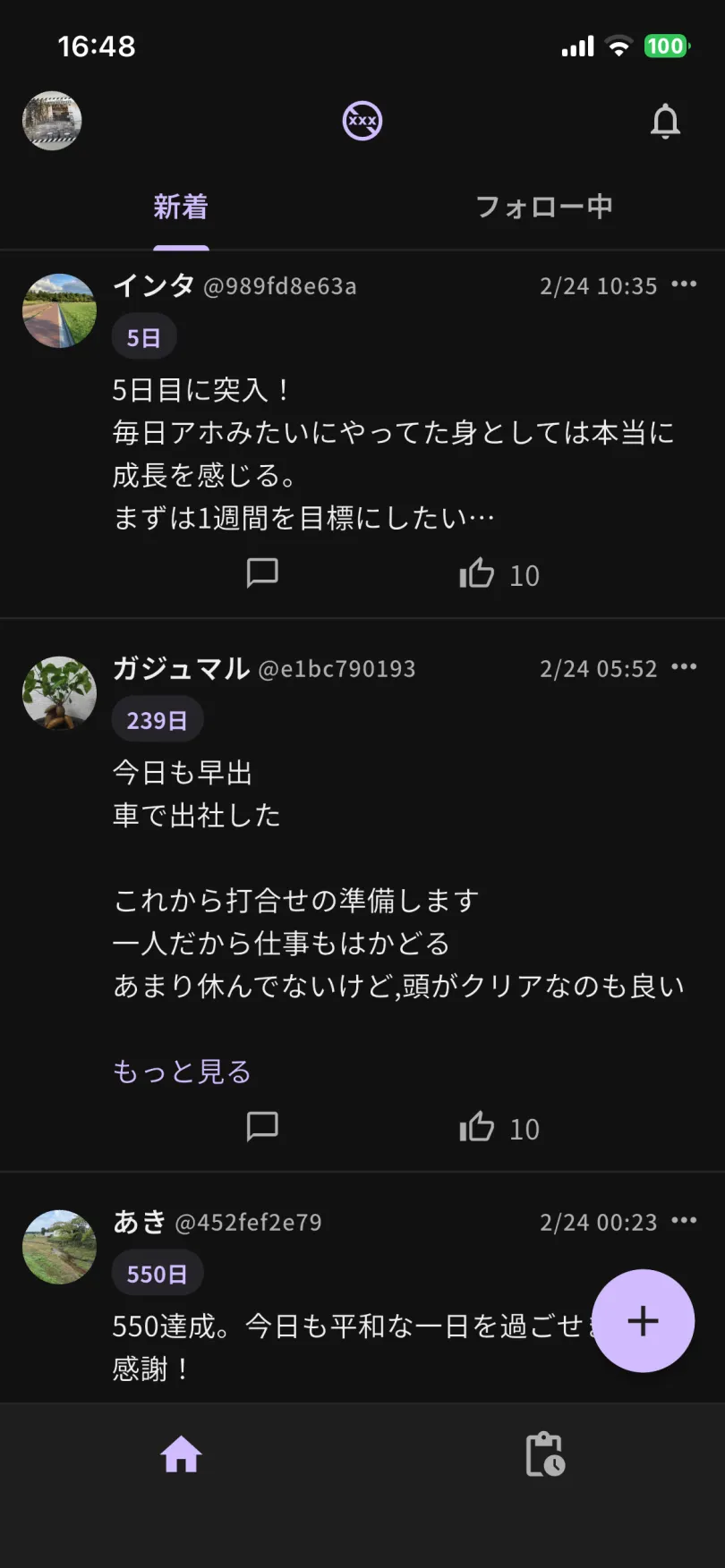Open your profile avatar at top left
The width and height of the screenshot is (725, 1568).
(x=50, y=121)
